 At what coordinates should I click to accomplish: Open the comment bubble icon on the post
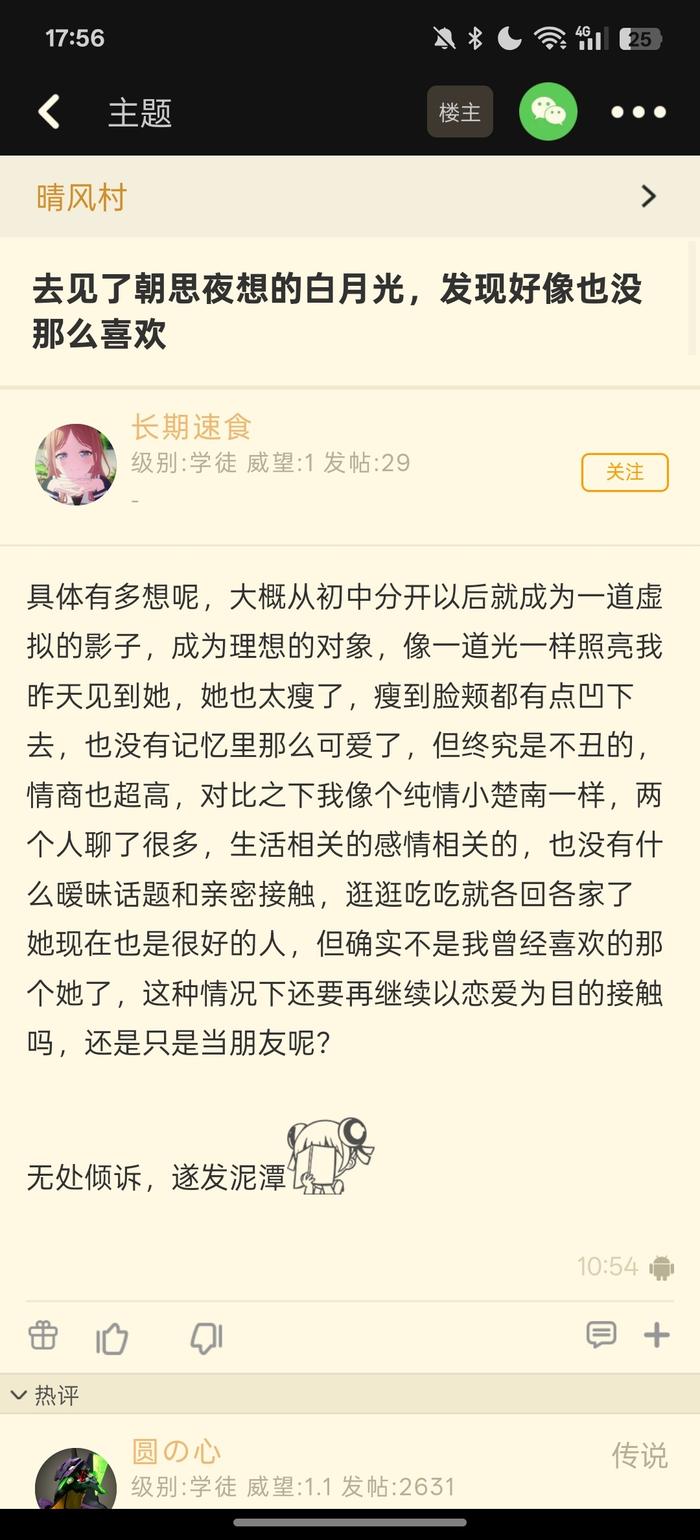[601, 1334]
